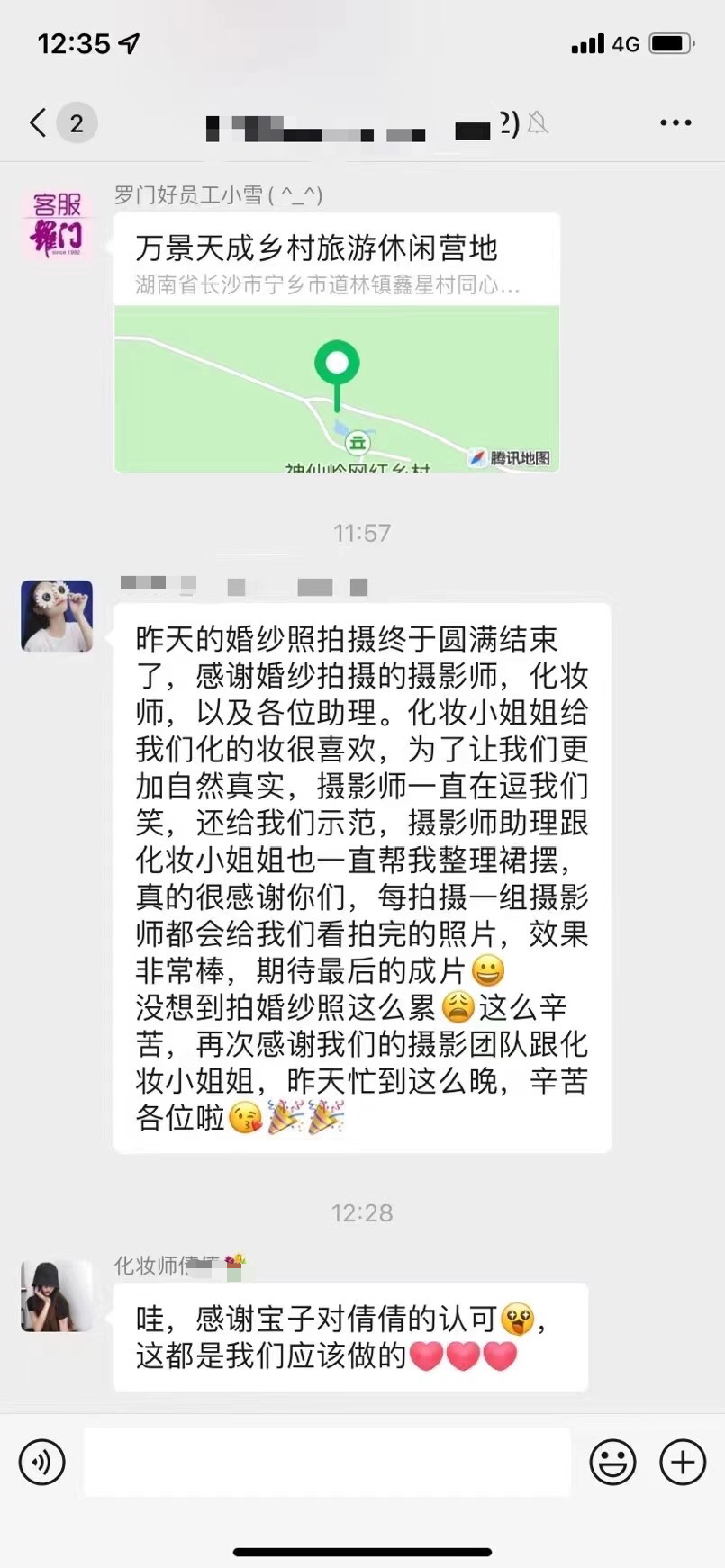Open the avatar with sunflower glasses
725x1568 pixels.
pyautogui.click(x=57, y=616)
